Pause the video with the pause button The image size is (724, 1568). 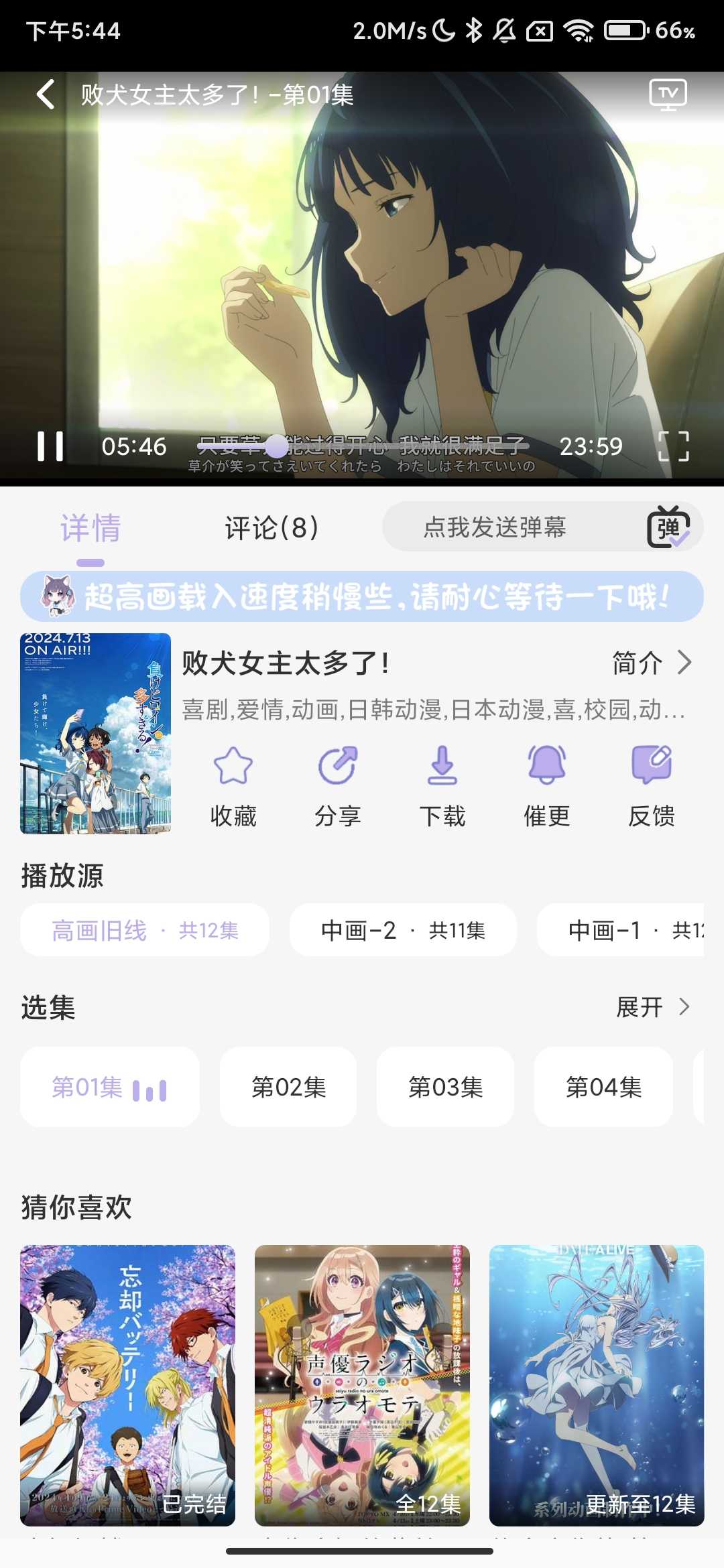tap(48, 446)
